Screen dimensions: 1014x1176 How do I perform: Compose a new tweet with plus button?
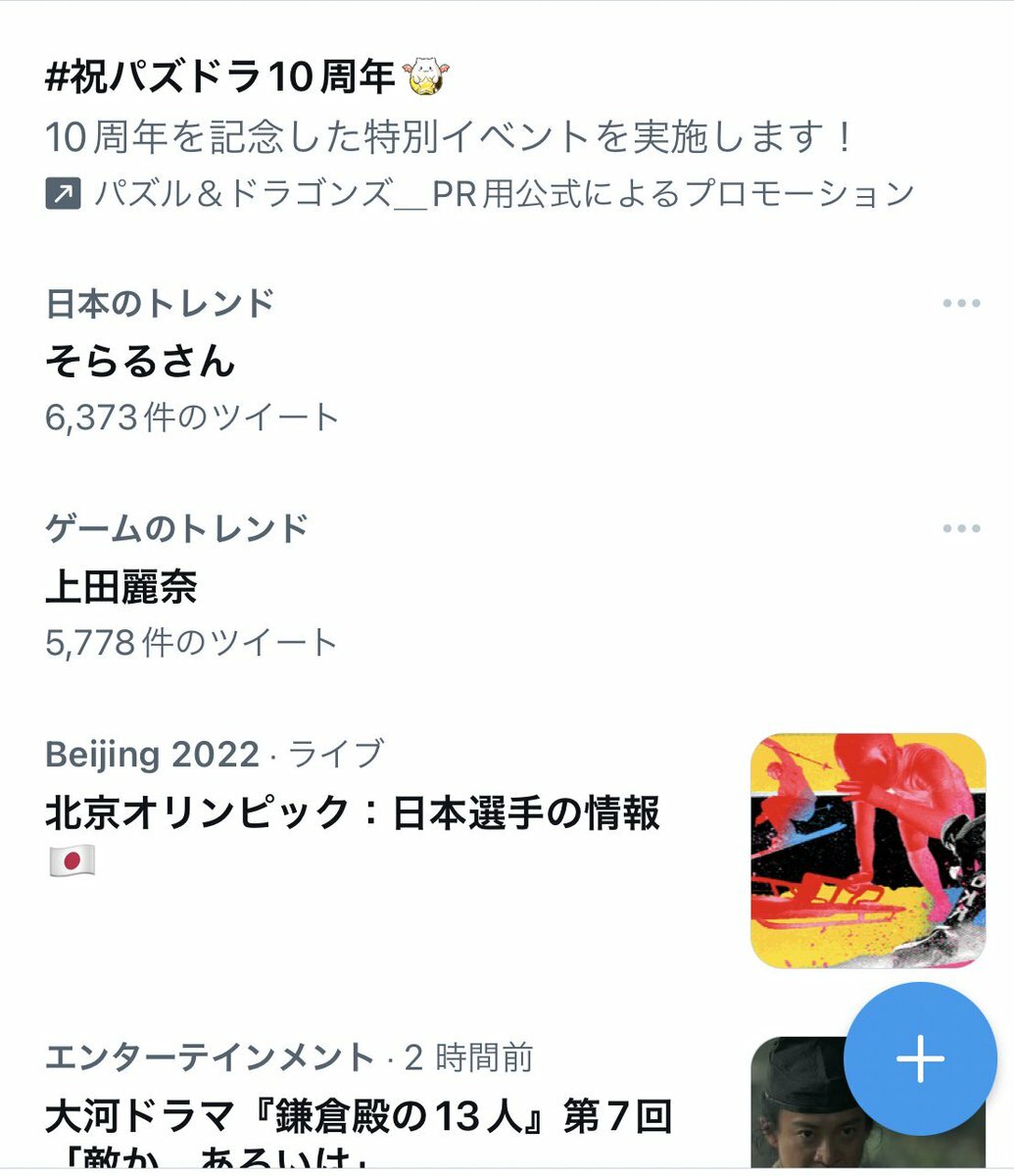(x=920, y=1059)
